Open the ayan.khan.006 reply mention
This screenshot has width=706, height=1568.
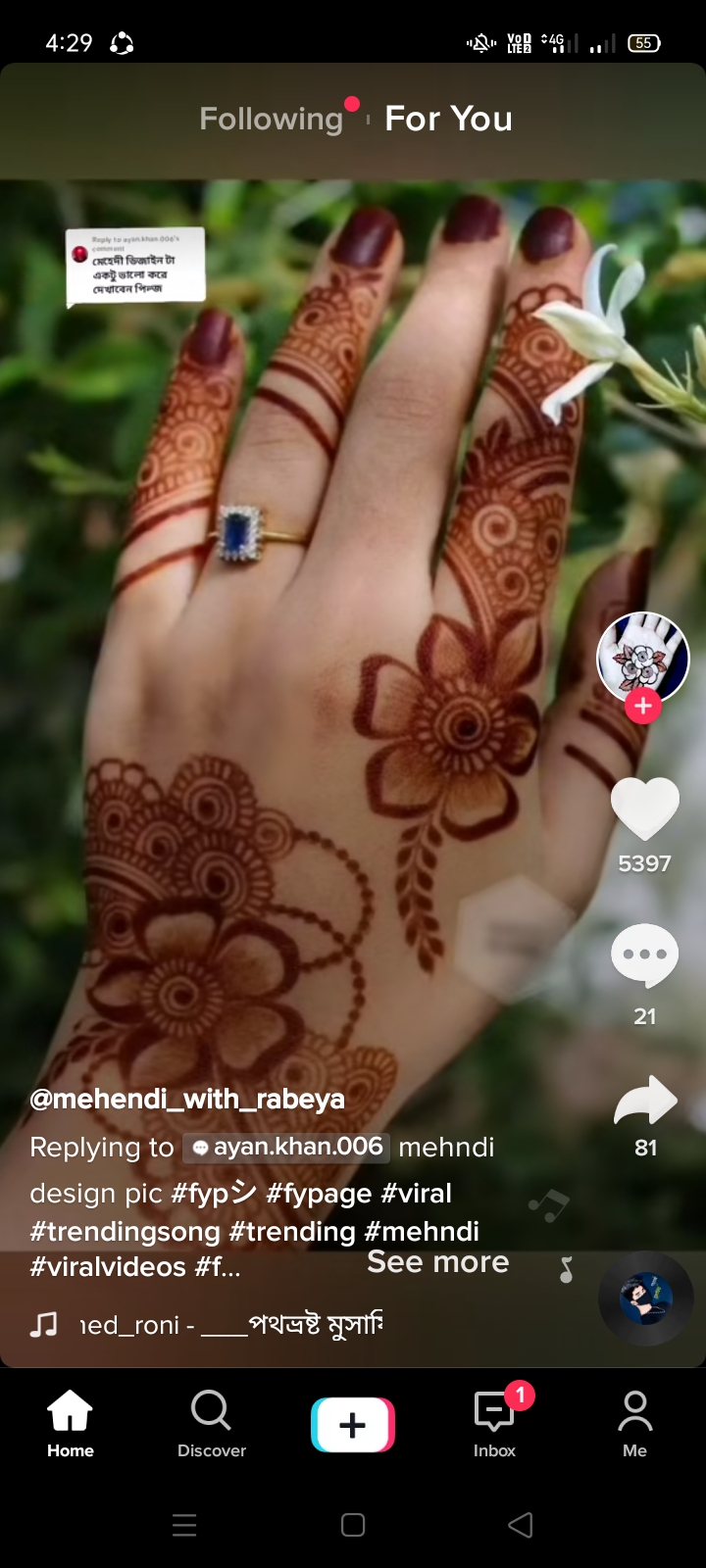(x=286, y=1147)
